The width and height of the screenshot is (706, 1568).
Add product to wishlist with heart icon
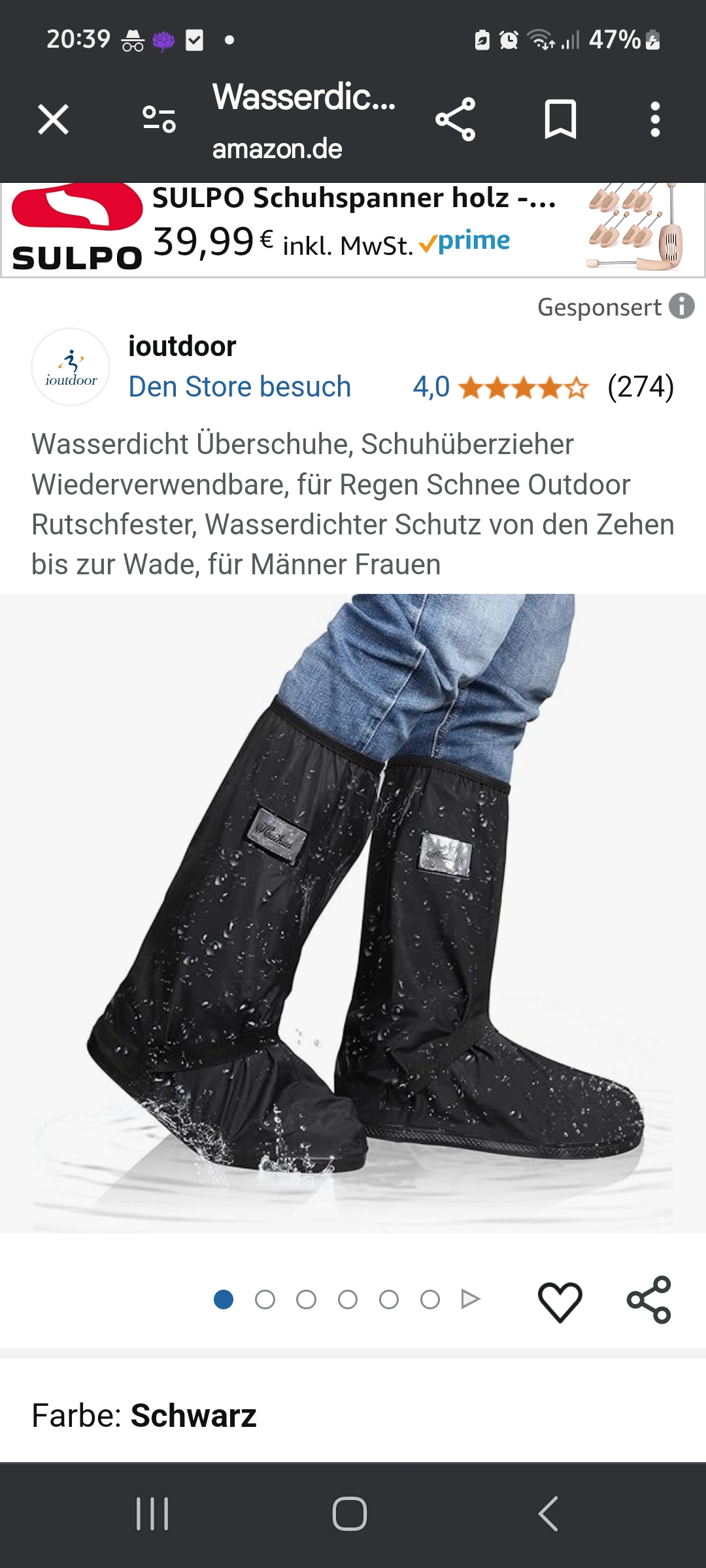[x=560, y=1301]
